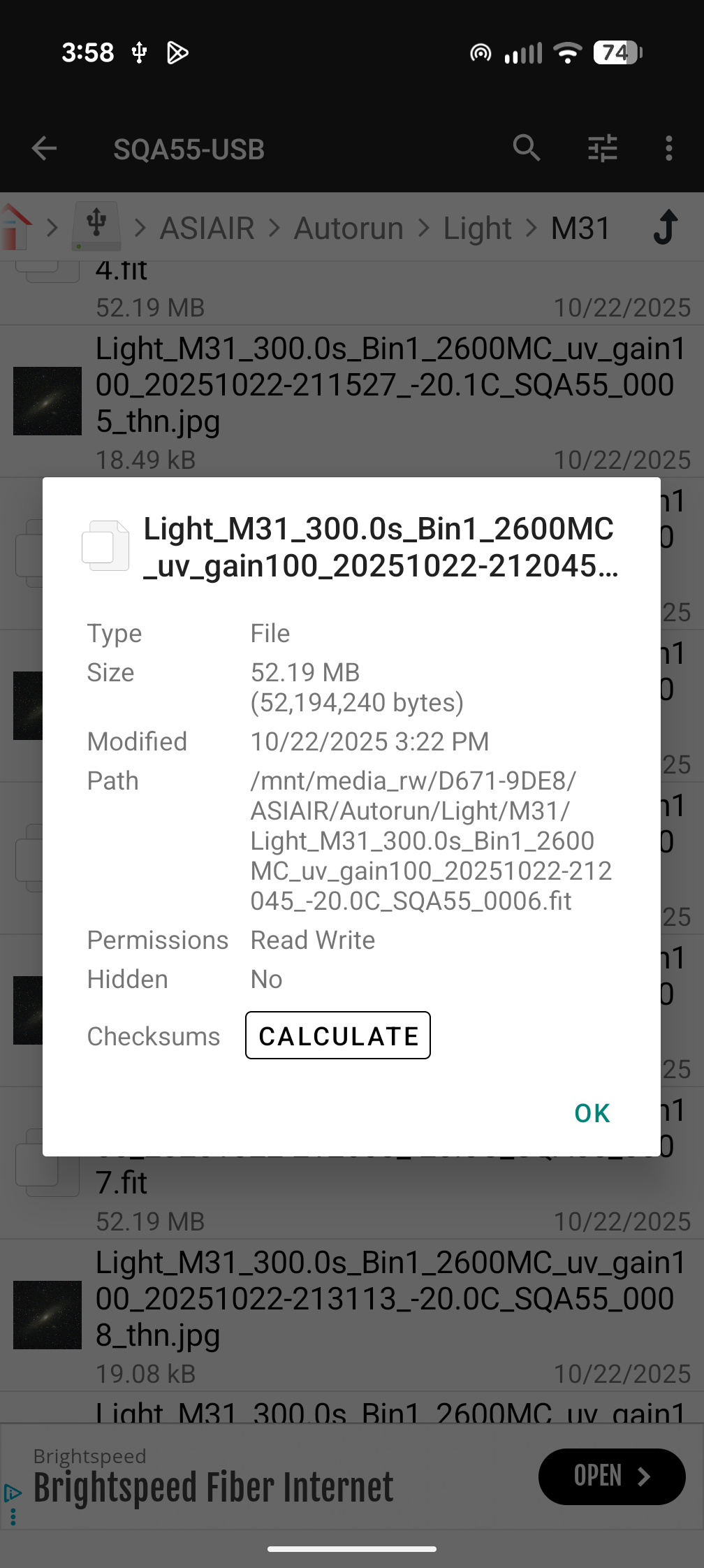Go to the Light folder breadcrumb
This screenshot has height=1568, width=704.
tap(478, 228)
